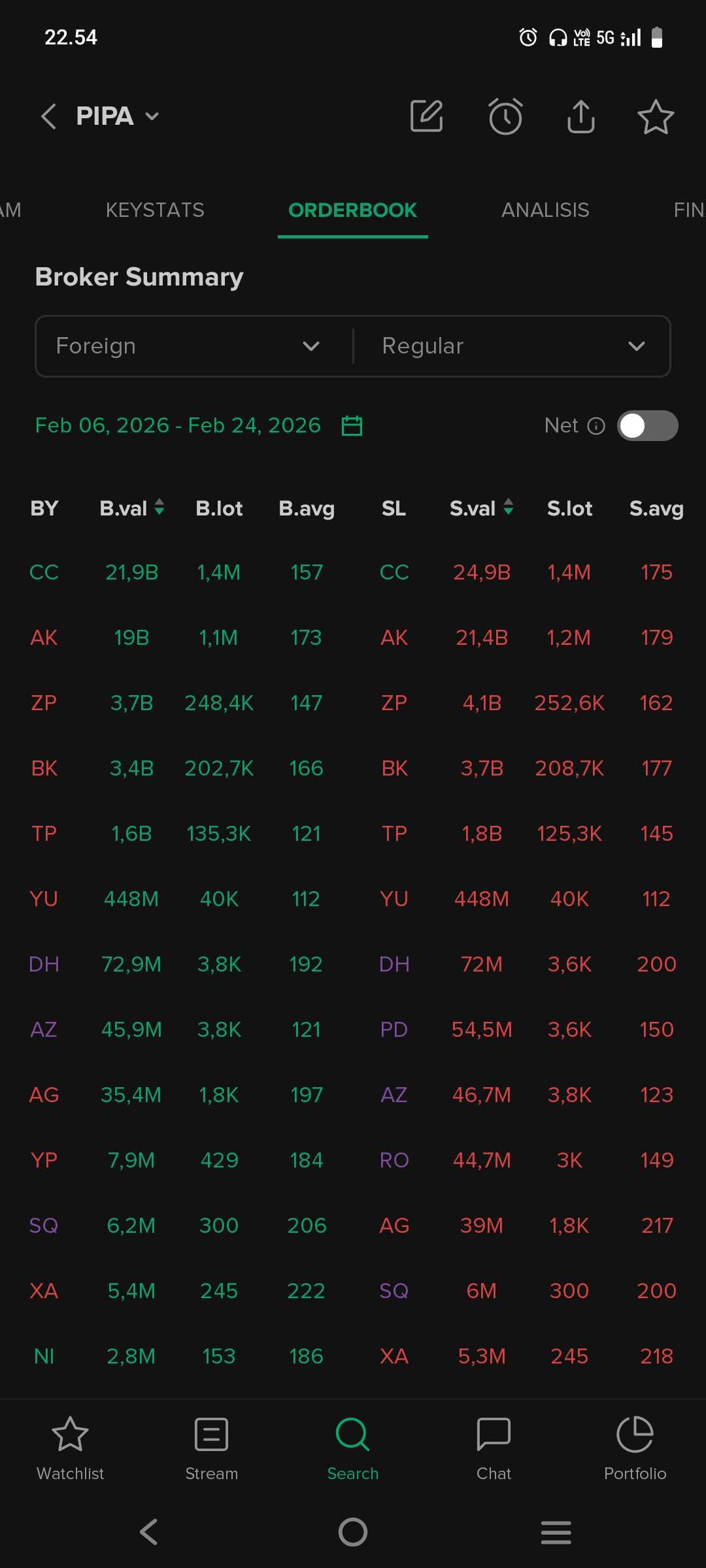
Task: Enable the Net toggle
Action: pyautogui.click(x=647, y=426)
